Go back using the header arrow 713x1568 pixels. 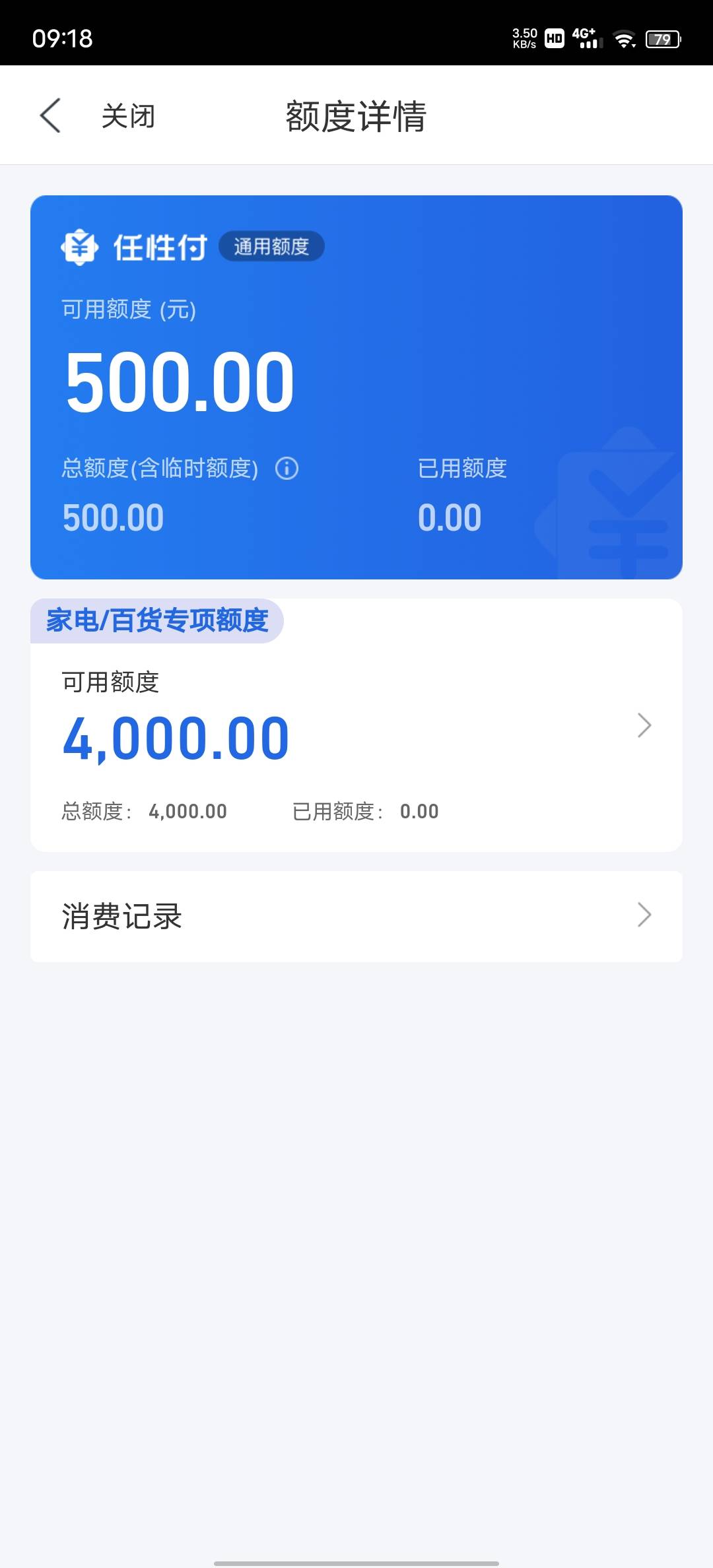pyautogui.click(x=50, y=115)
